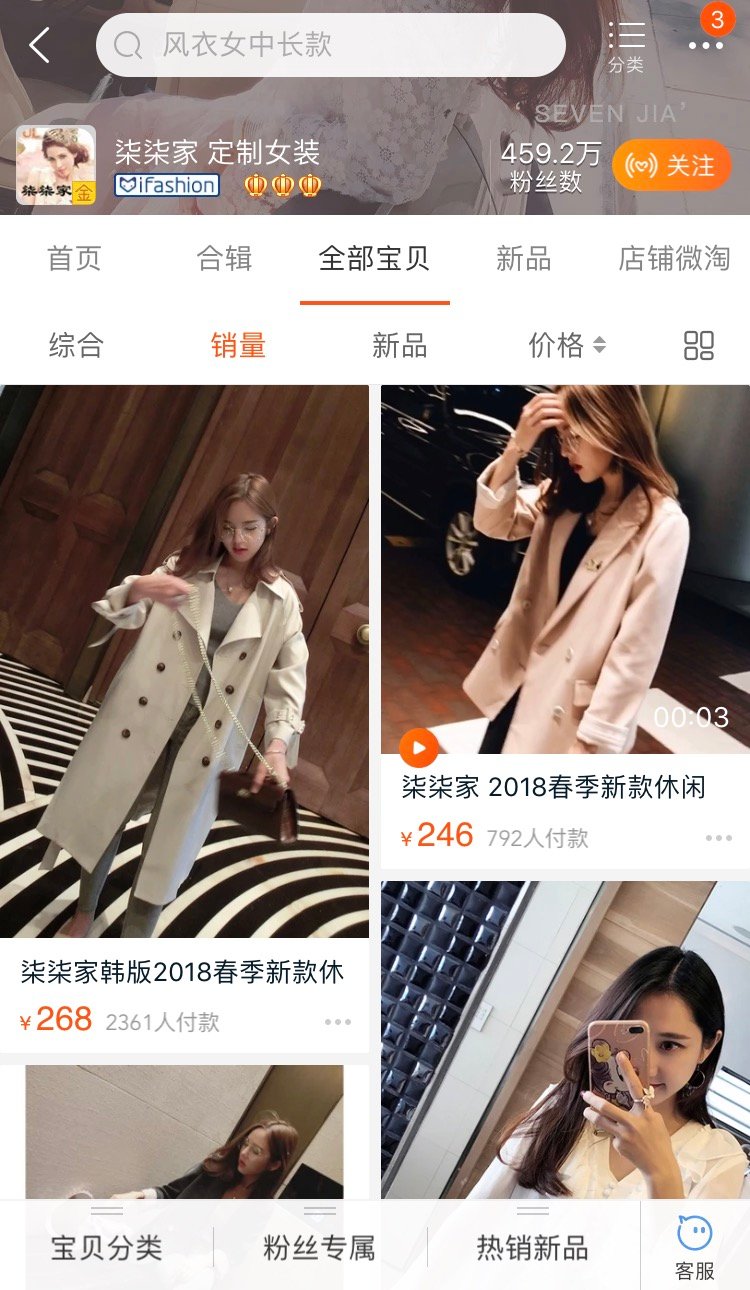Open the three-dot overflow menu with badge
Screen dimensions: 750x1290
(705, 45)
